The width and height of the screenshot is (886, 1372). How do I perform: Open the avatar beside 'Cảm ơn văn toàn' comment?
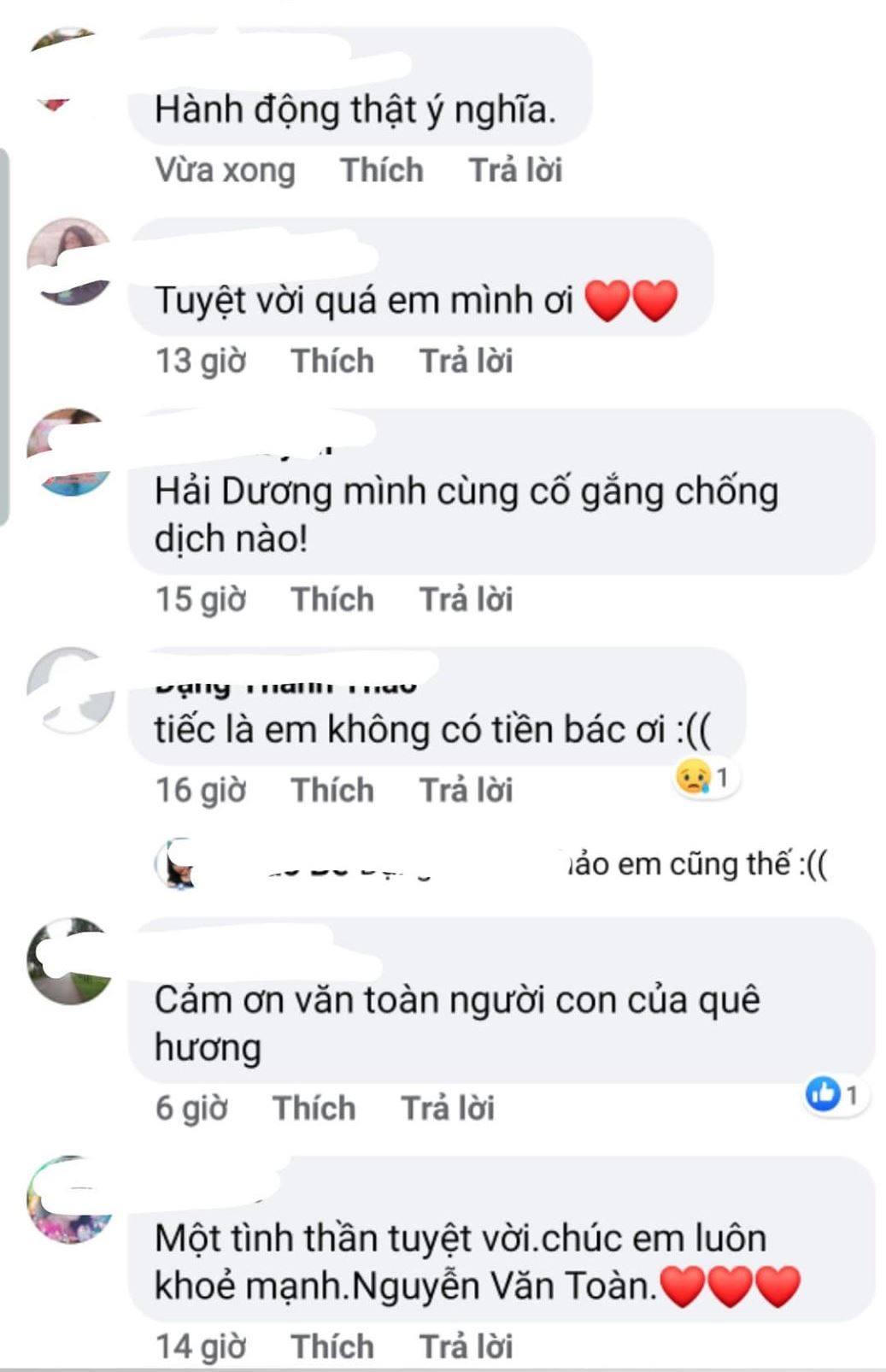70,961
